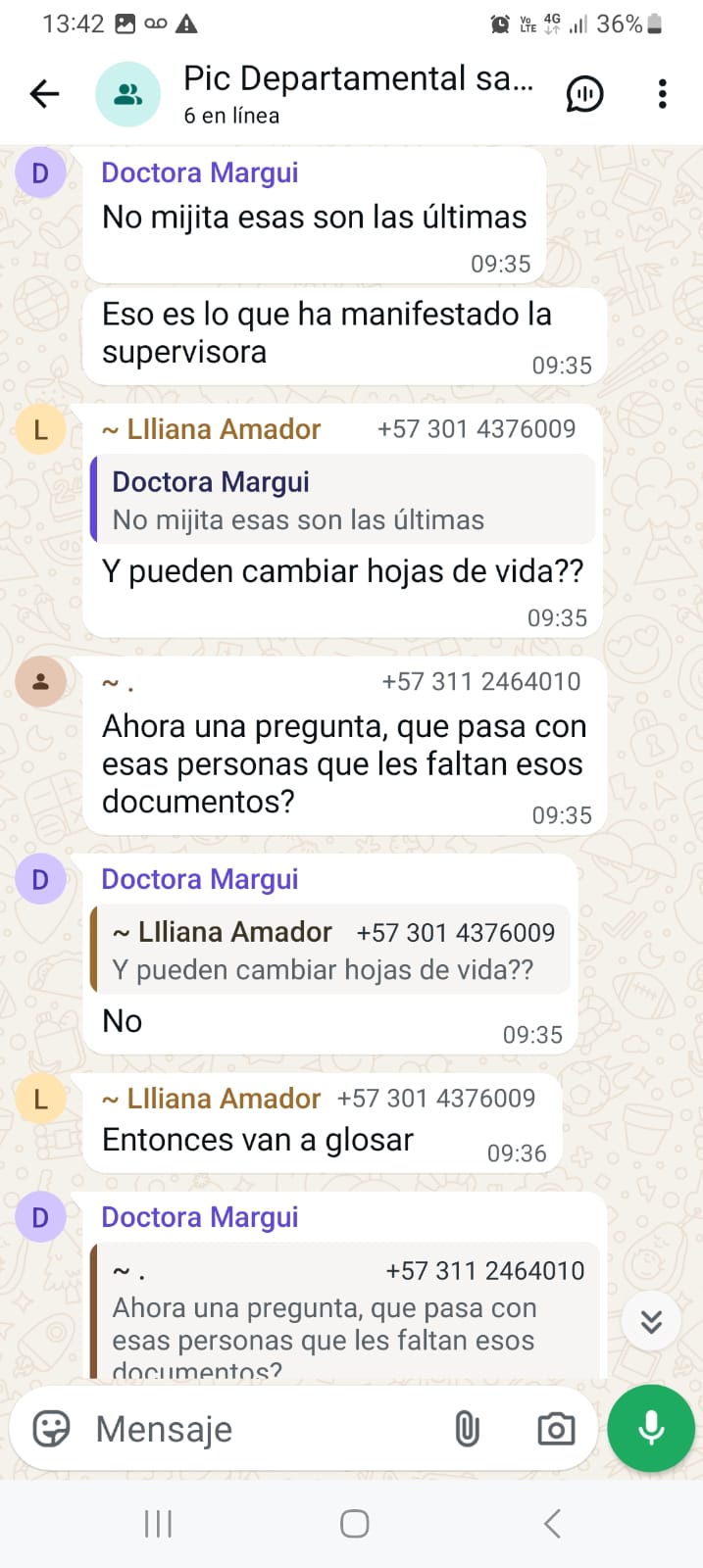Go to the phone home screen

click(x=354, y=1524)
